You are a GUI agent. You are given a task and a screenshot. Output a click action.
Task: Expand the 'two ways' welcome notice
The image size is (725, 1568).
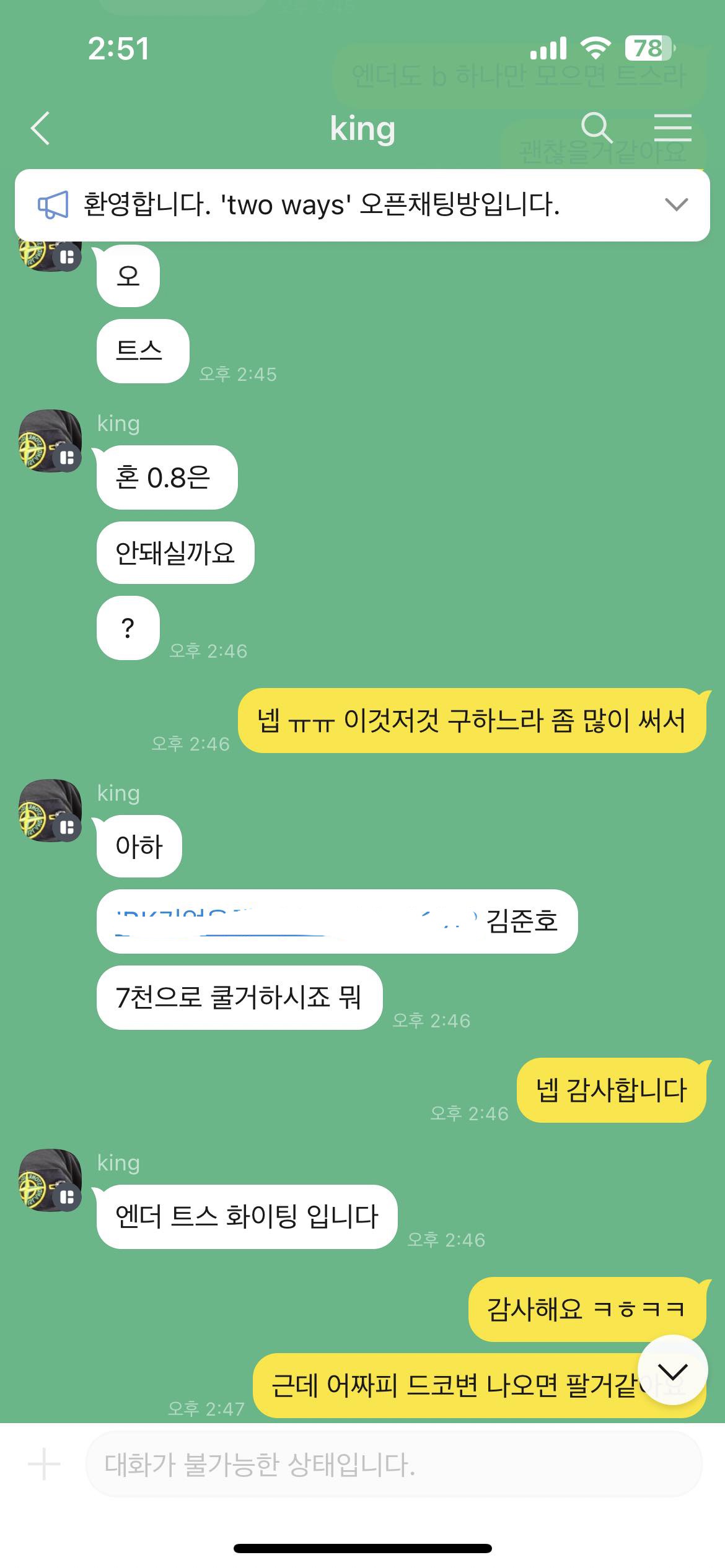[675, 204]
